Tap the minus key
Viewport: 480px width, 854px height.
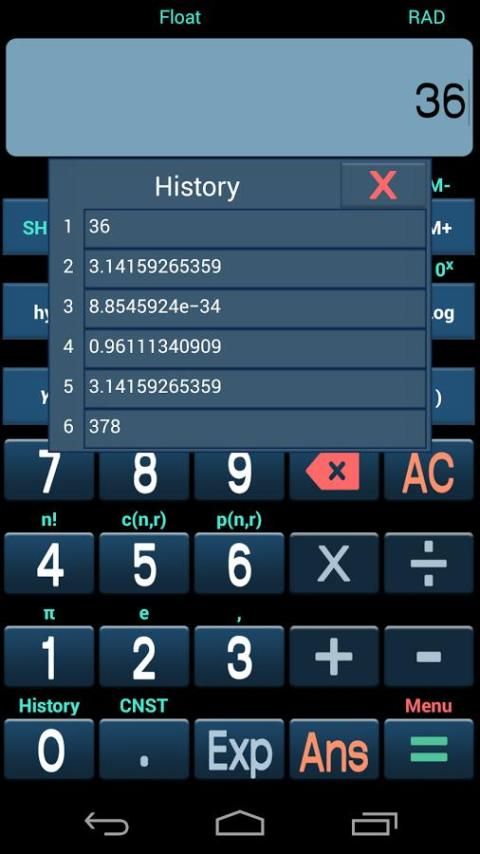click(x=429, y=656)
